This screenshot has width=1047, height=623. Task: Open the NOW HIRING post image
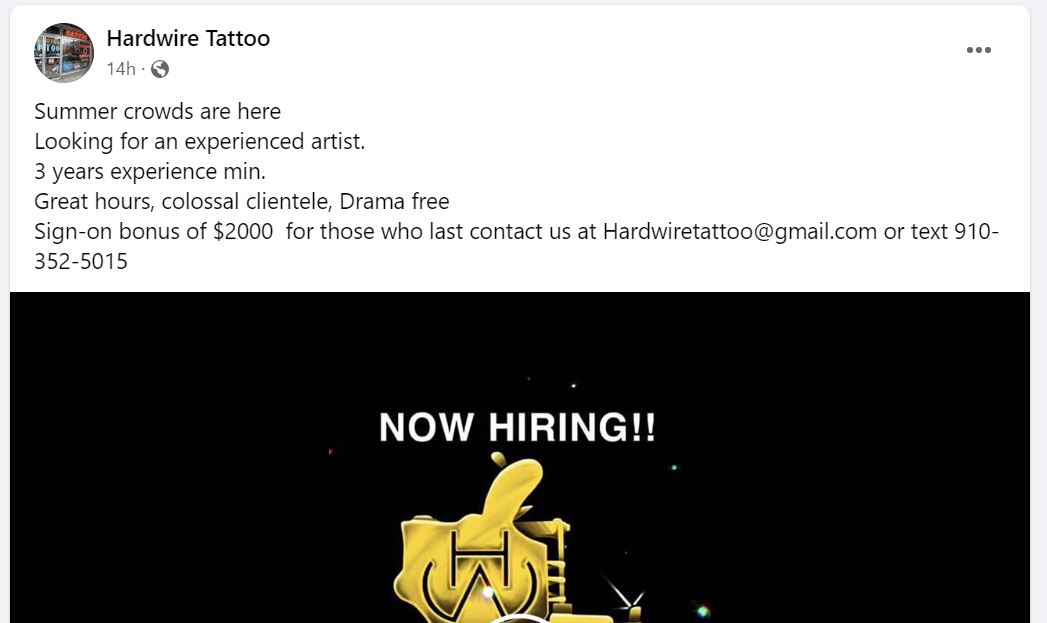pos(519,470)
